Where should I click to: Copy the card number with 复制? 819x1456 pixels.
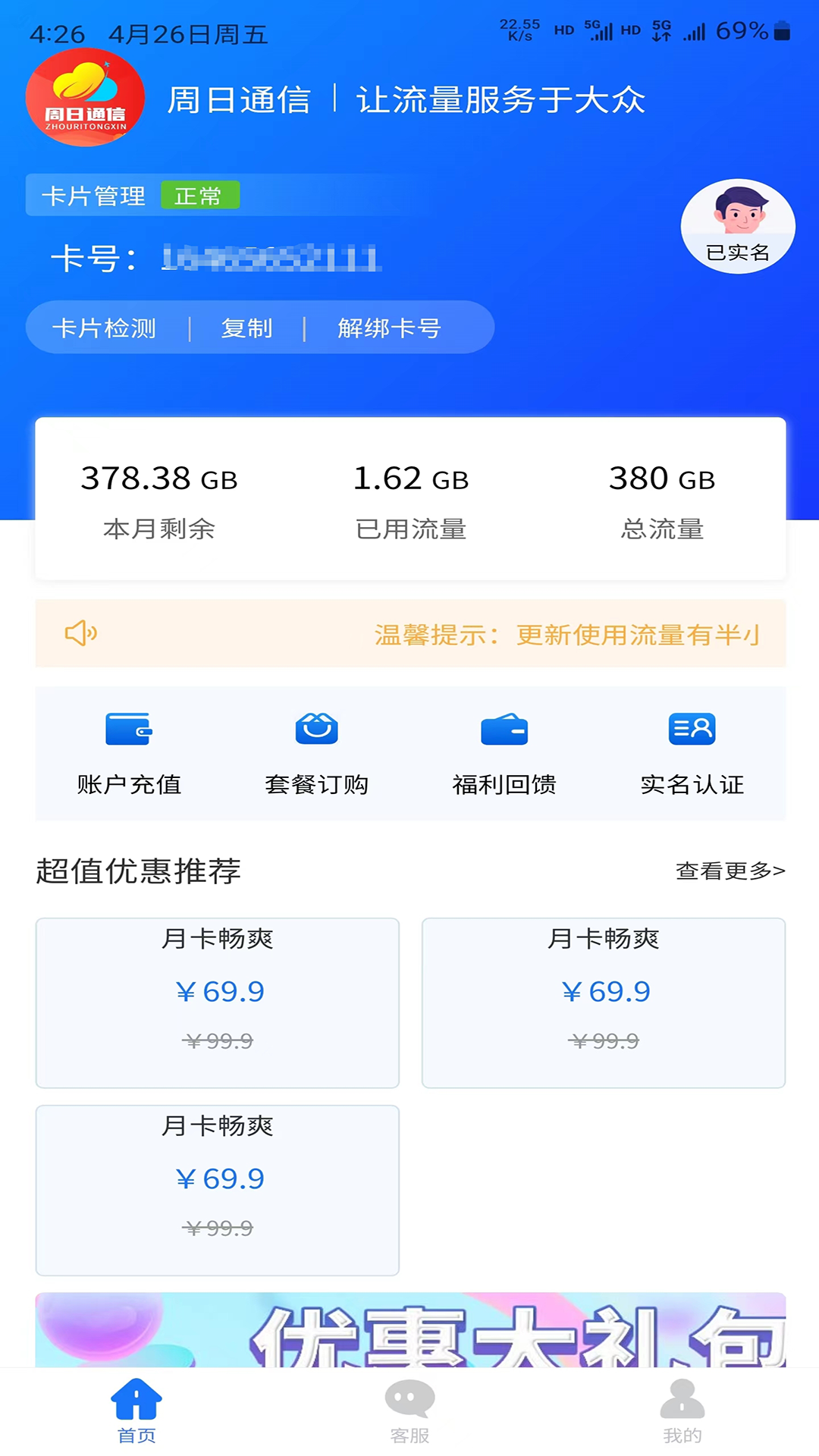coord(246,328)
